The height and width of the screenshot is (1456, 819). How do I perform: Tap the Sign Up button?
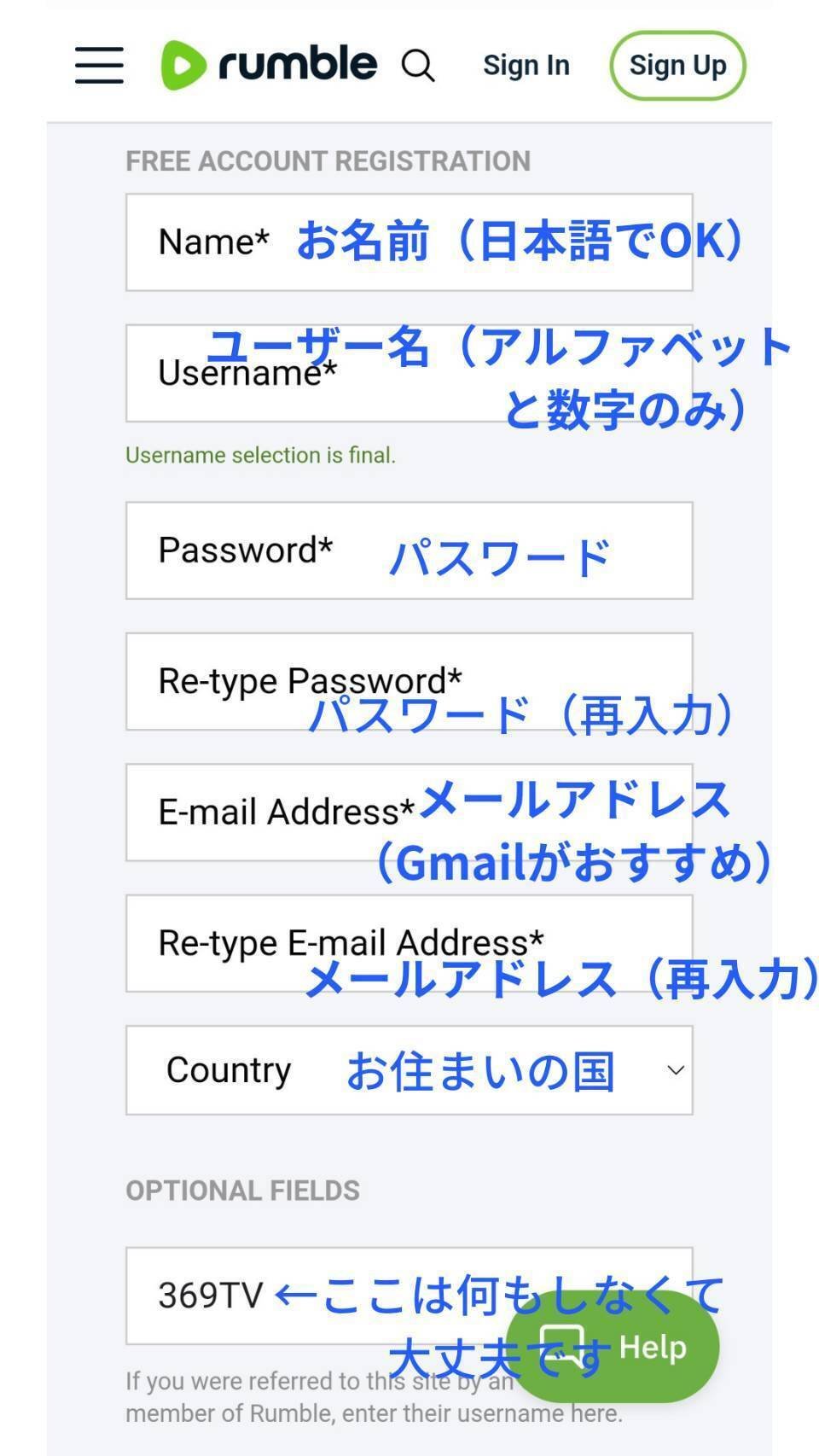(x=677, y=66)
